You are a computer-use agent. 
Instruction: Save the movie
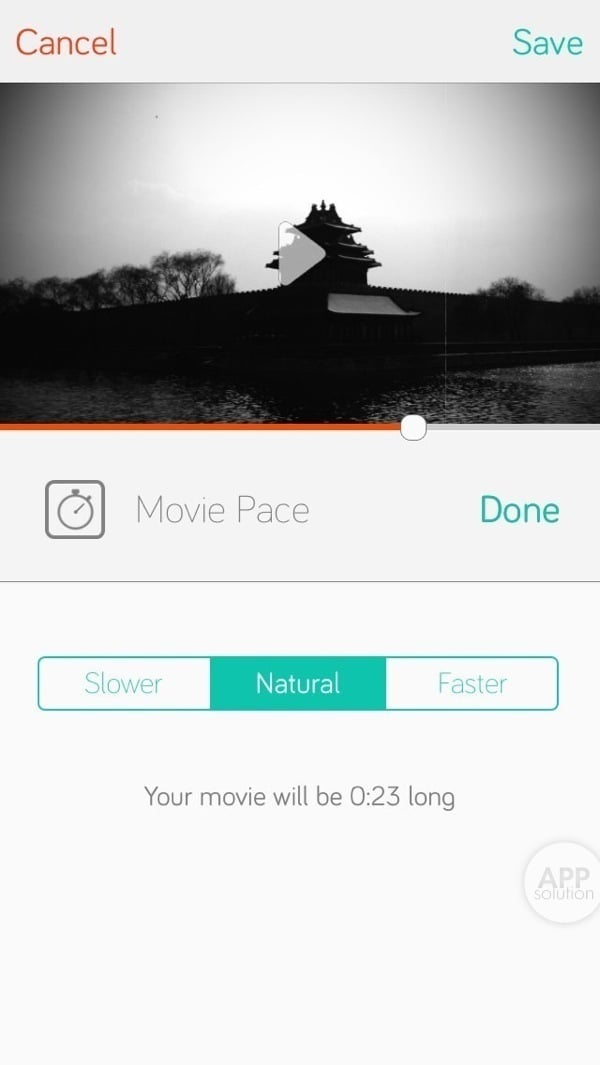pyautogui.click(x=547, y=42)
